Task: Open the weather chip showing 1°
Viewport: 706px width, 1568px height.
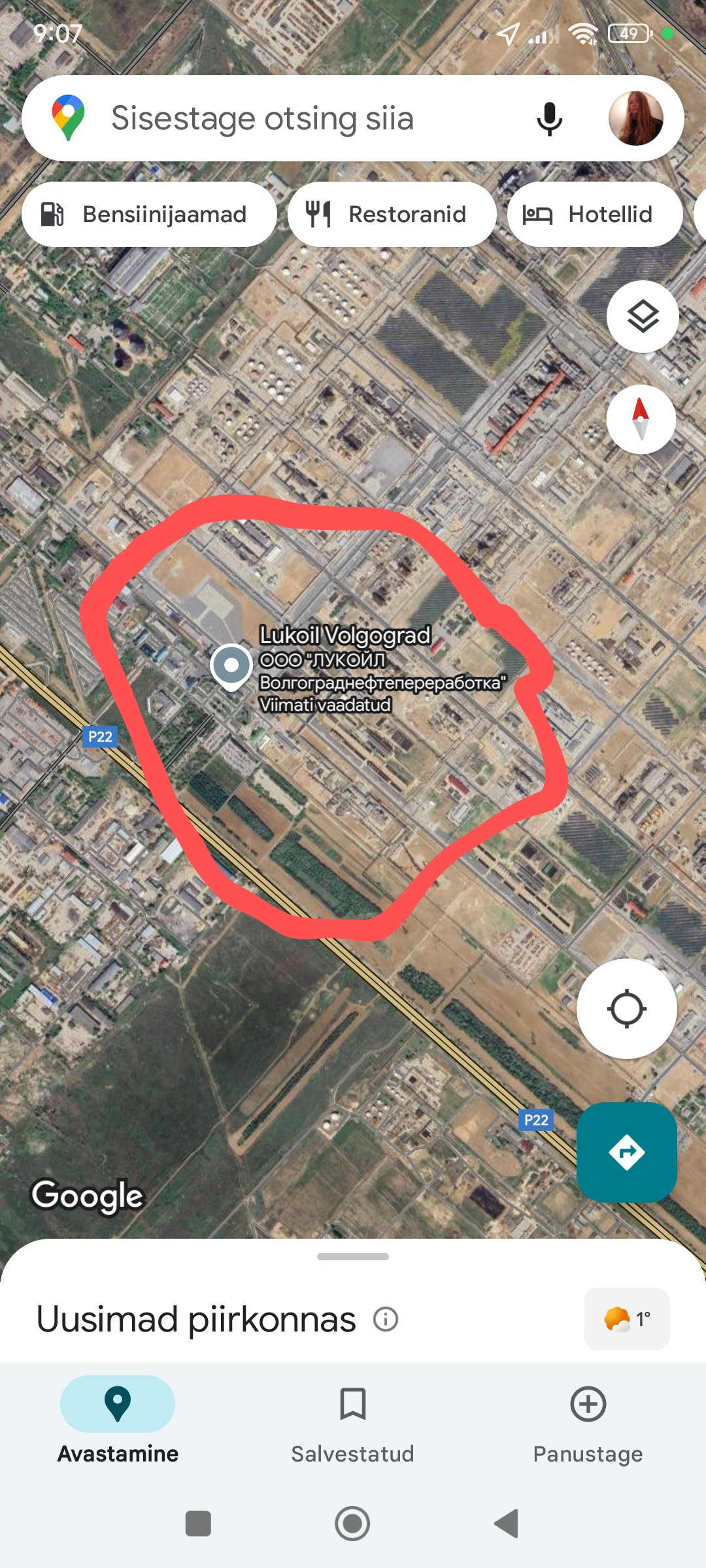Action: coord(626,1319)
